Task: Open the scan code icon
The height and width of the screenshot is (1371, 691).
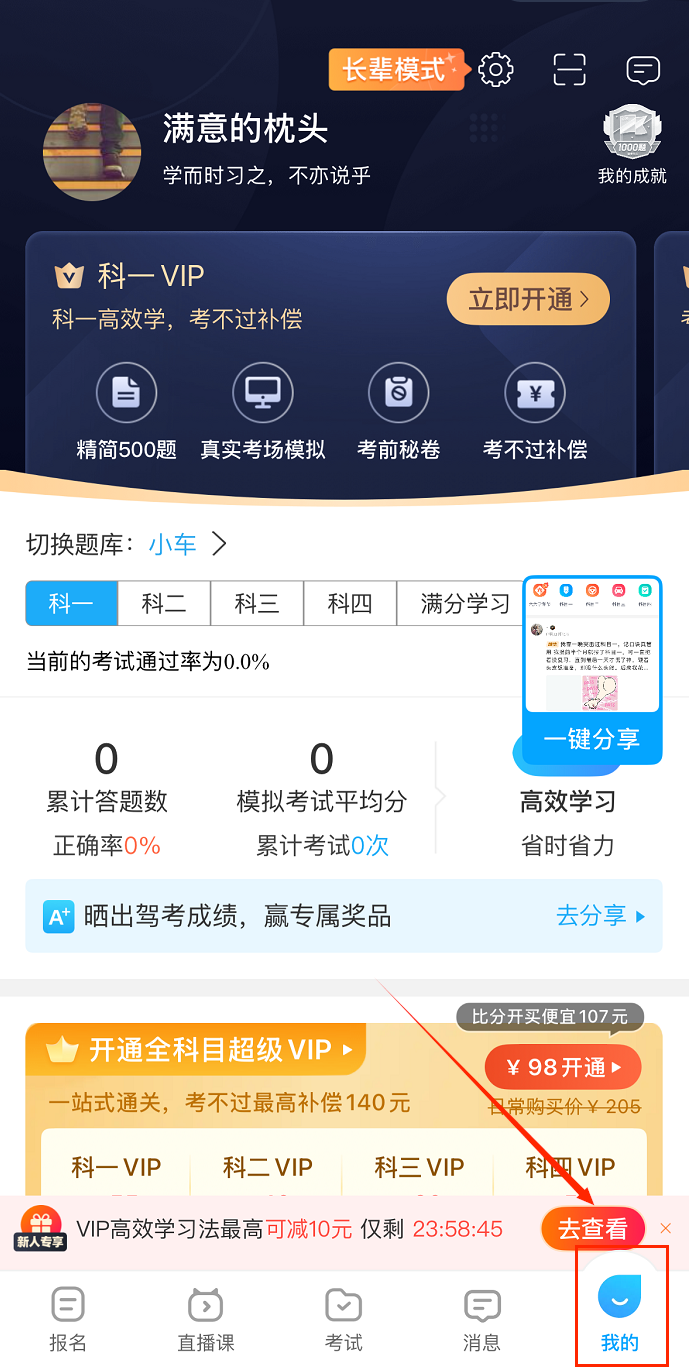Action: 569,69
